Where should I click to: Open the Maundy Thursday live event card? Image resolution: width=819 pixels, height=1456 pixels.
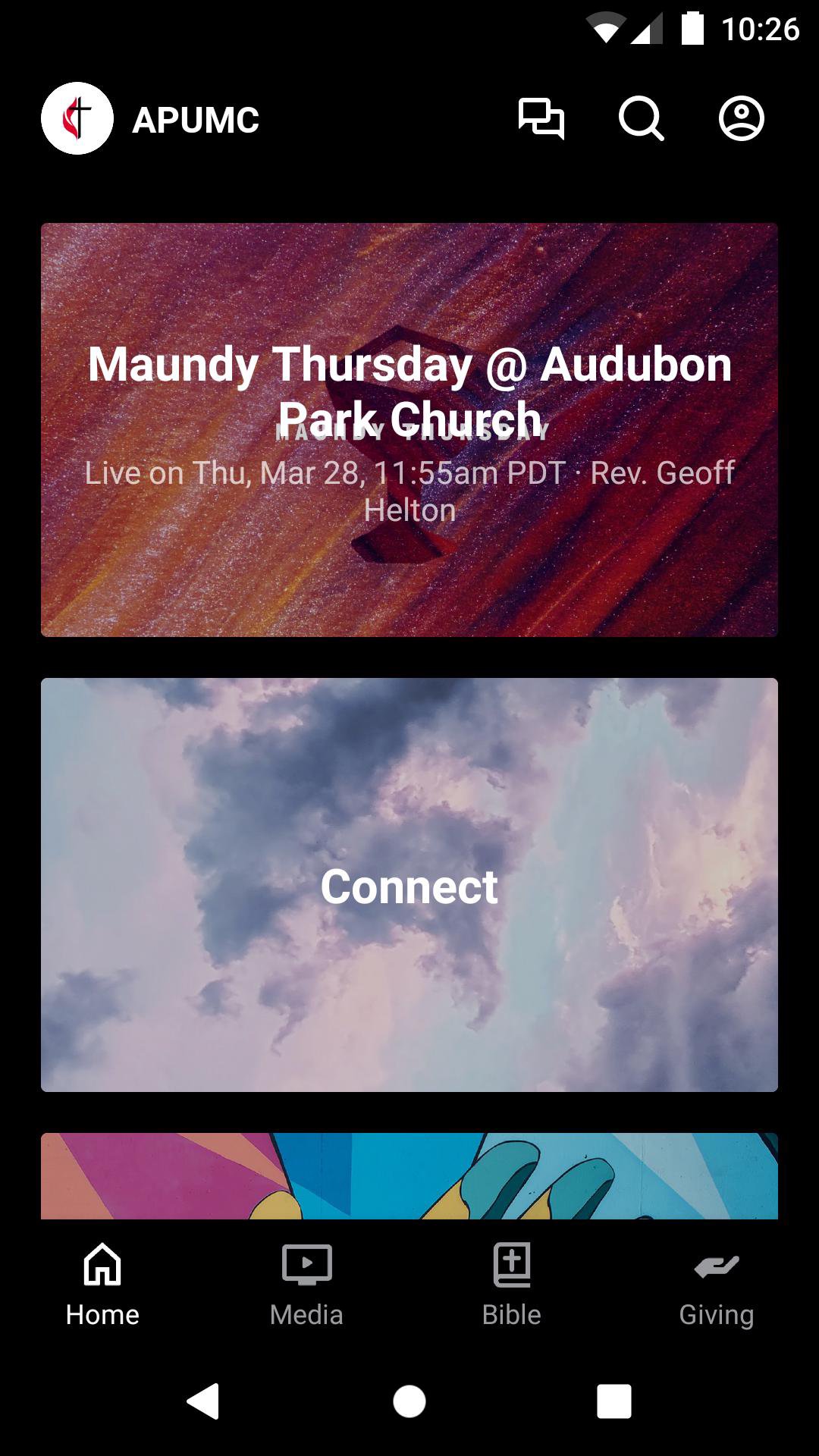tap(409, 430)
